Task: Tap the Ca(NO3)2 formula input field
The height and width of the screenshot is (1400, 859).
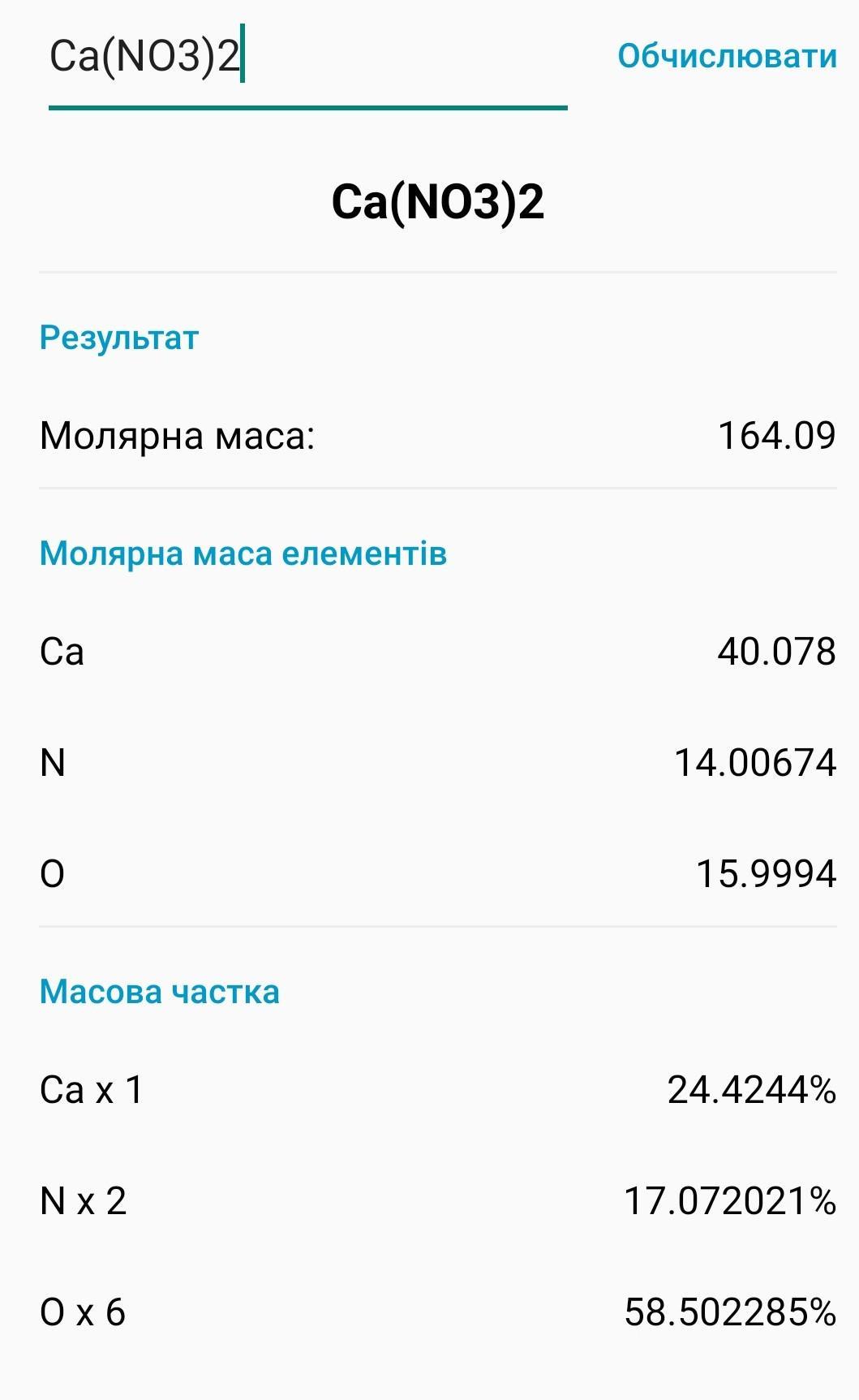Action: 307,57
